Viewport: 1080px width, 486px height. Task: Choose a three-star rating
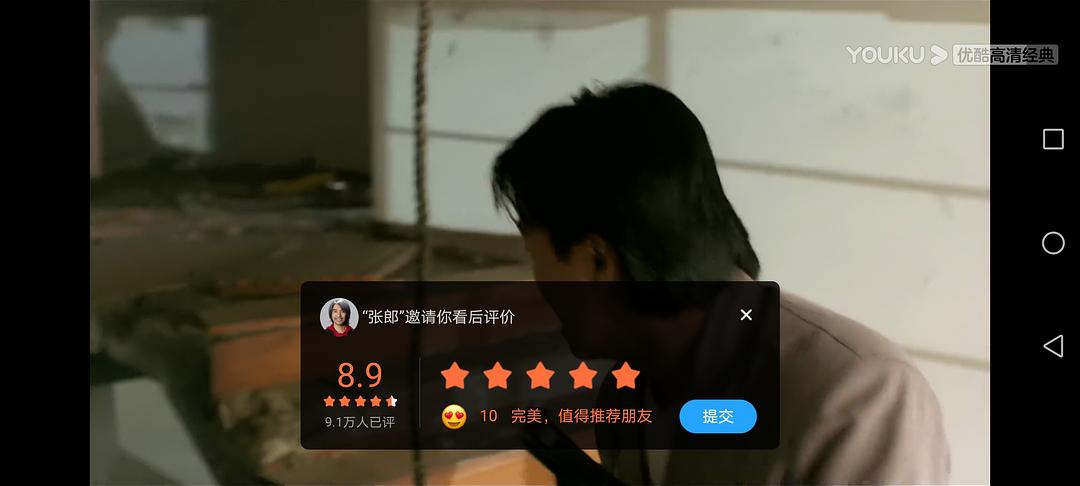click(x=540, y=376)
